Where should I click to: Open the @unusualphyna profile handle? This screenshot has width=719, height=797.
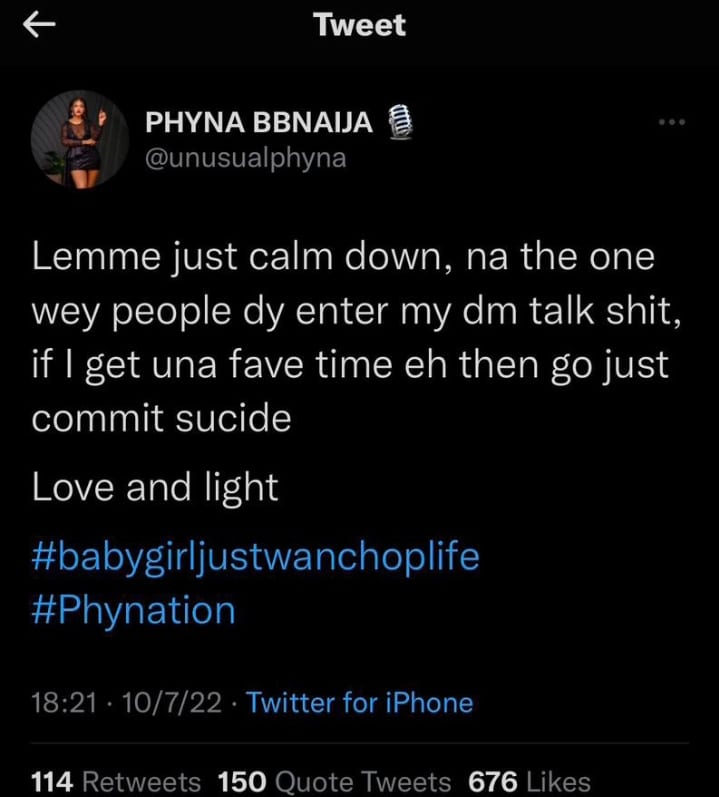246,158
